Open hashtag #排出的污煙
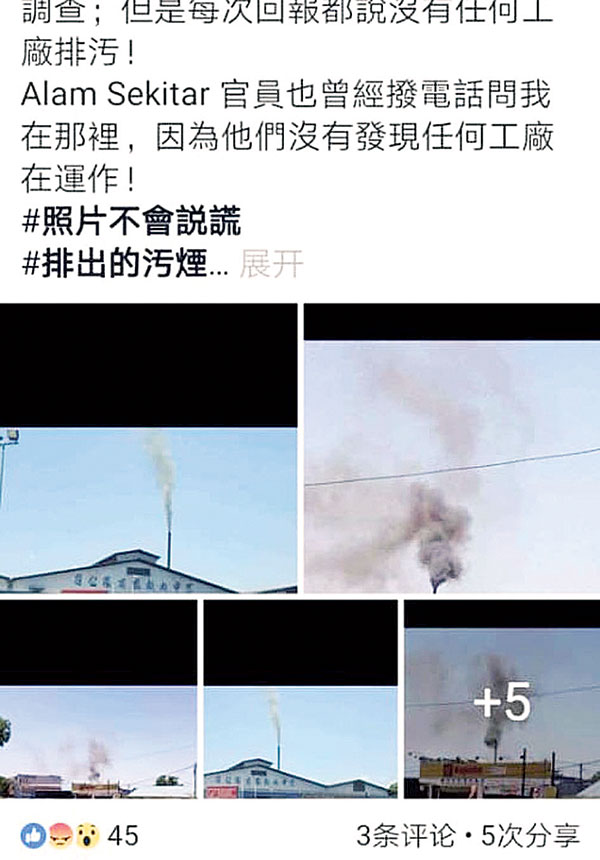 pyautogui.click(x=116, y=265)
